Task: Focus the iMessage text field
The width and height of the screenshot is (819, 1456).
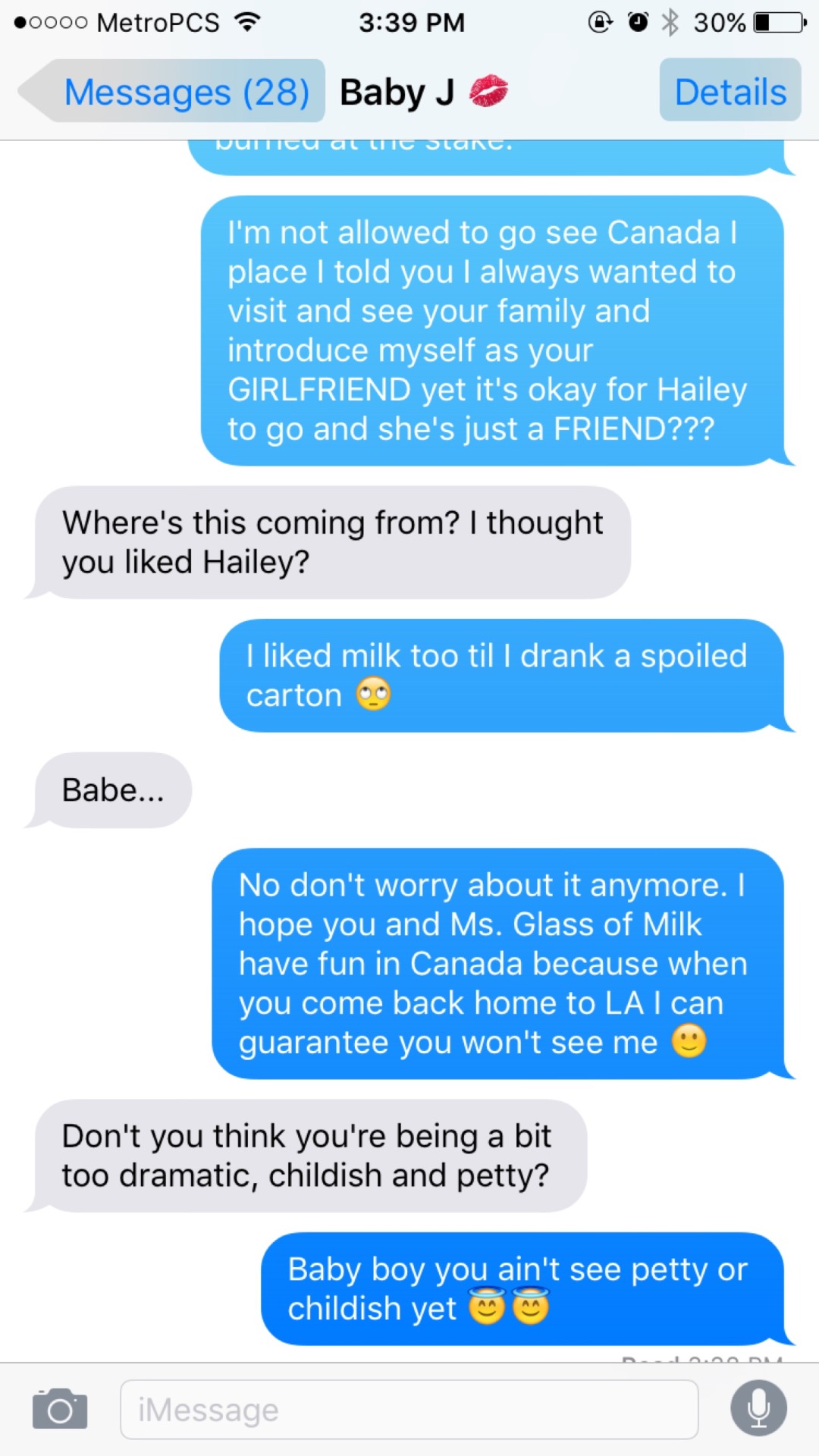Action: pos(409,1409)
